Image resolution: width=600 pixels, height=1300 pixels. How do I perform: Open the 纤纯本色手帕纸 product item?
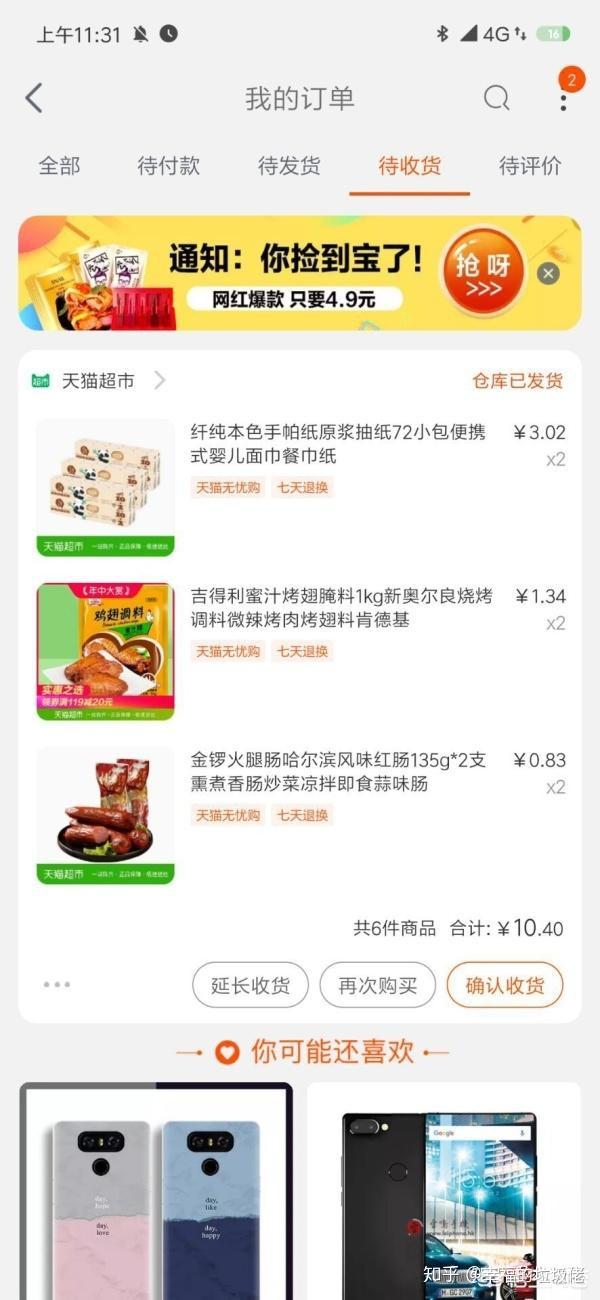[x=300, y=488]
